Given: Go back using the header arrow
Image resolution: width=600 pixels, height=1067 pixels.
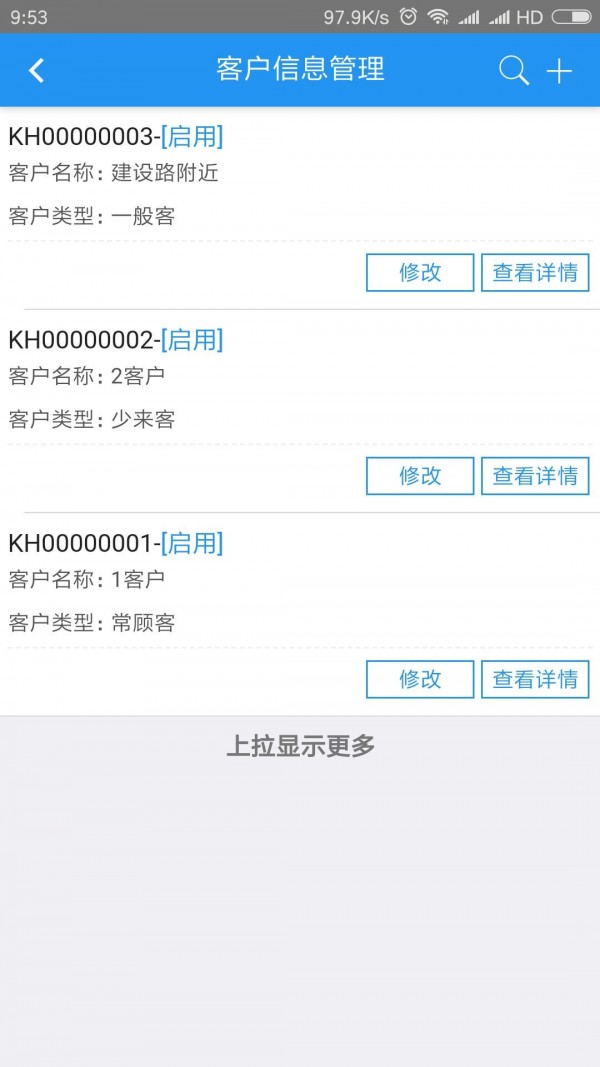Looking at the screenshot, I should 36,70.
